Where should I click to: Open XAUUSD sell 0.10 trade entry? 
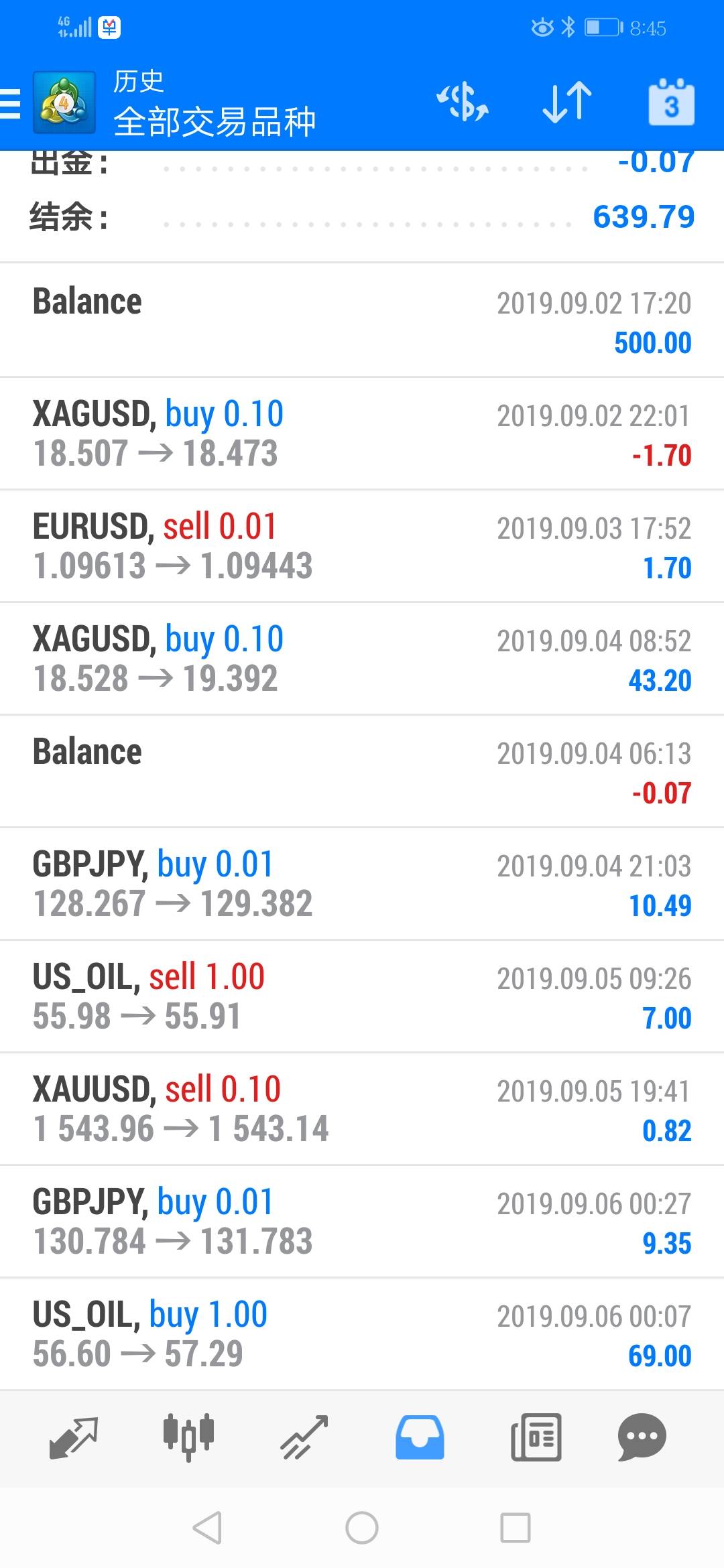coord(362,1109)
